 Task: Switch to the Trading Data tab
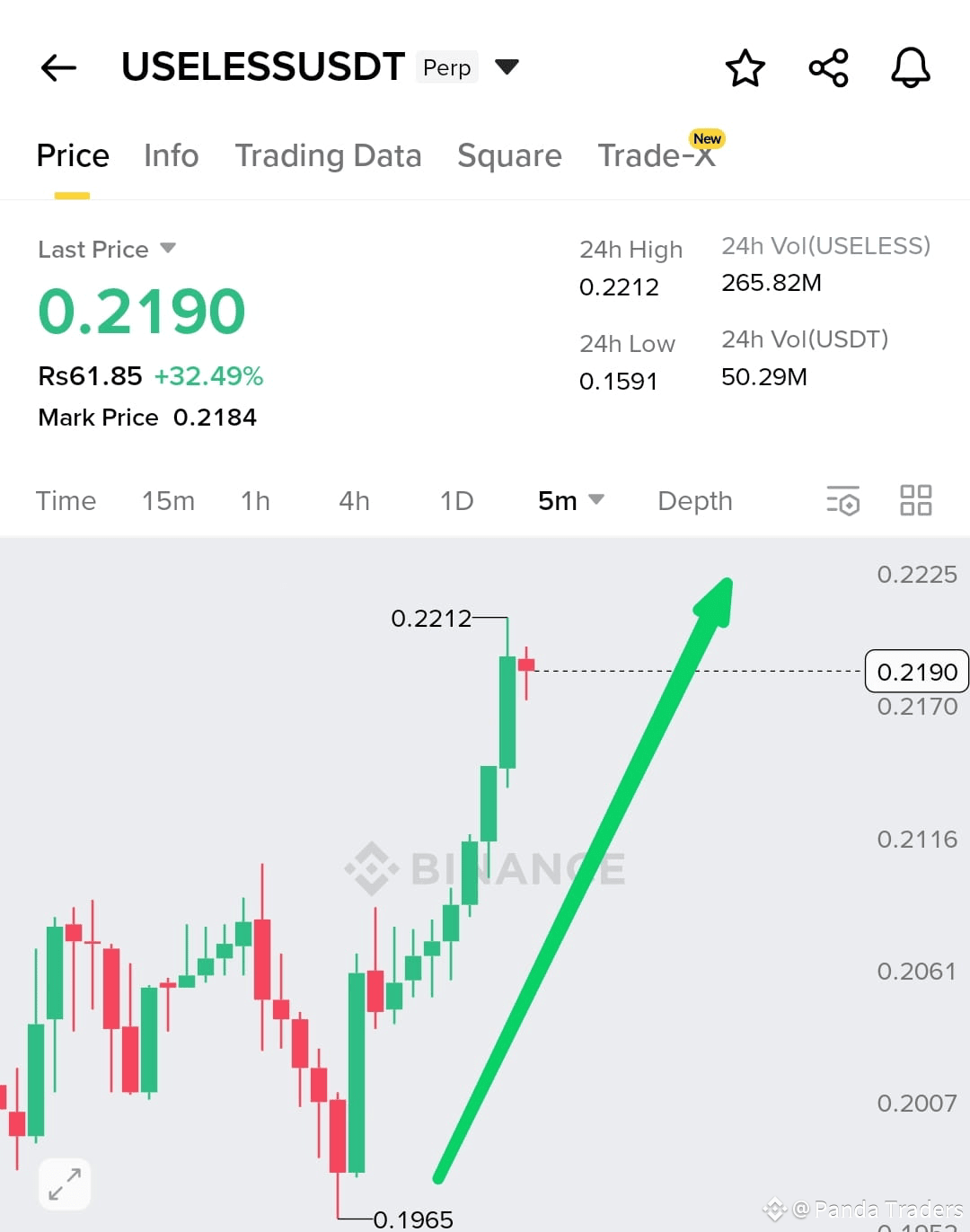coord(329,155)
